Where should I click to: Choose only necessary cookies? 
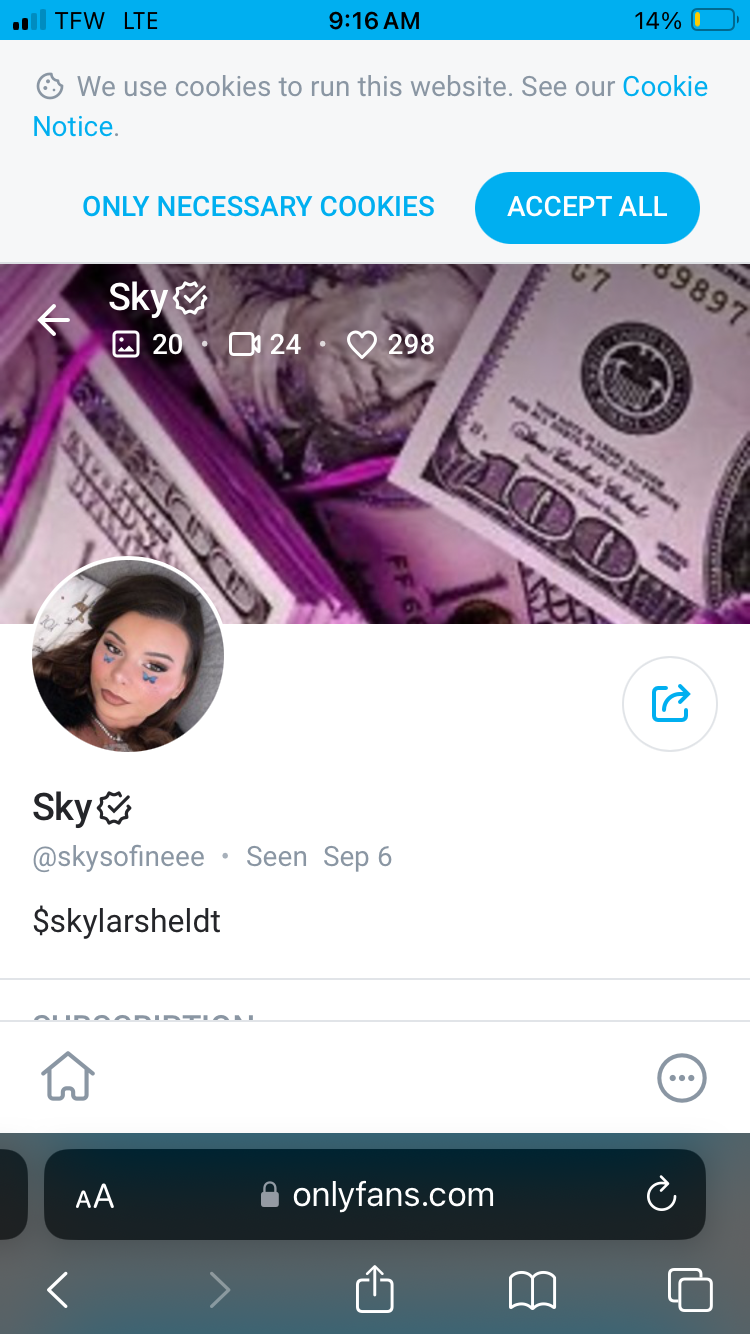pos(258,207)
